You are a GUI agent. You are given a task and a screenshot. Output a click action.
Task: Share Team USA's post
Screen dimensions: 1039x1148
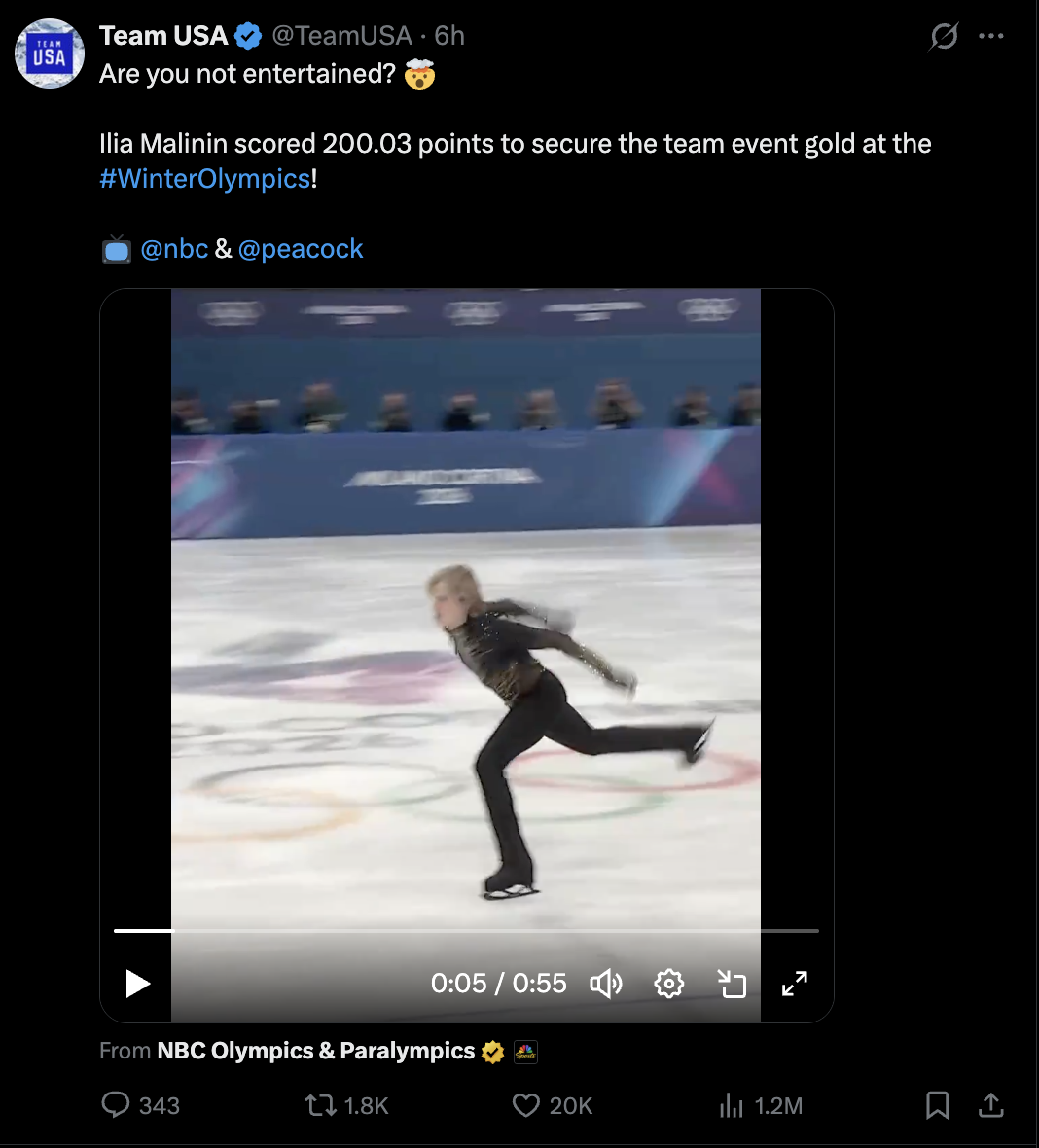[x=991, y=1105]
